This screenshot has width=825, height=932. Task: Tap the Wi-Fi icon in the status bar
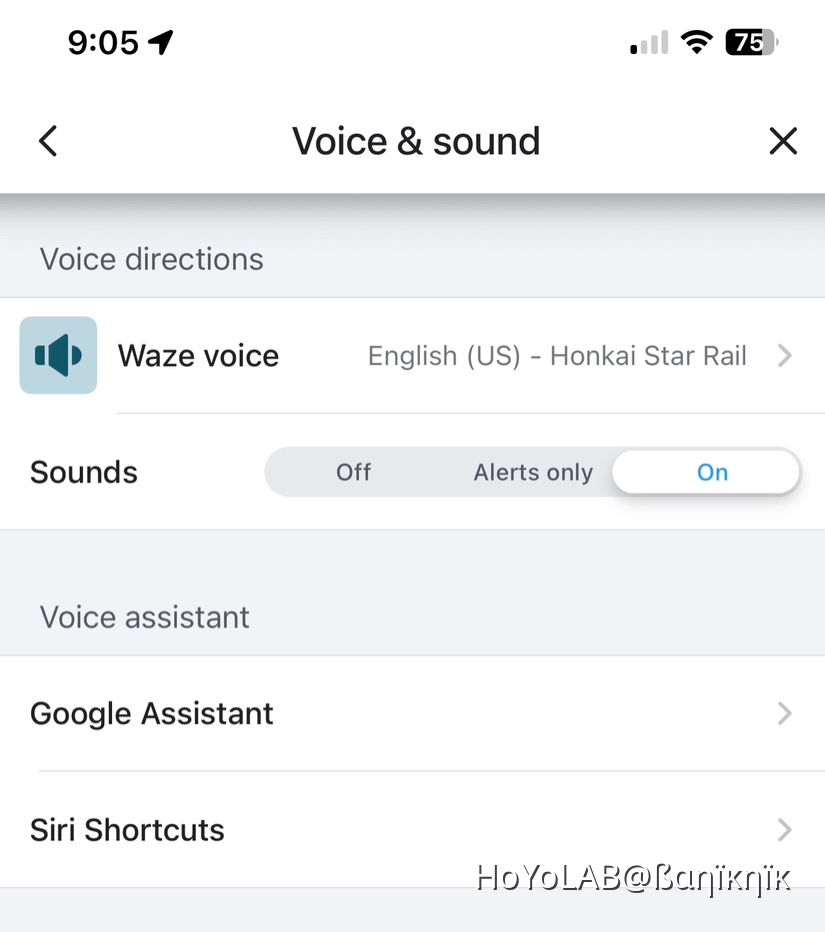point(696,42)
